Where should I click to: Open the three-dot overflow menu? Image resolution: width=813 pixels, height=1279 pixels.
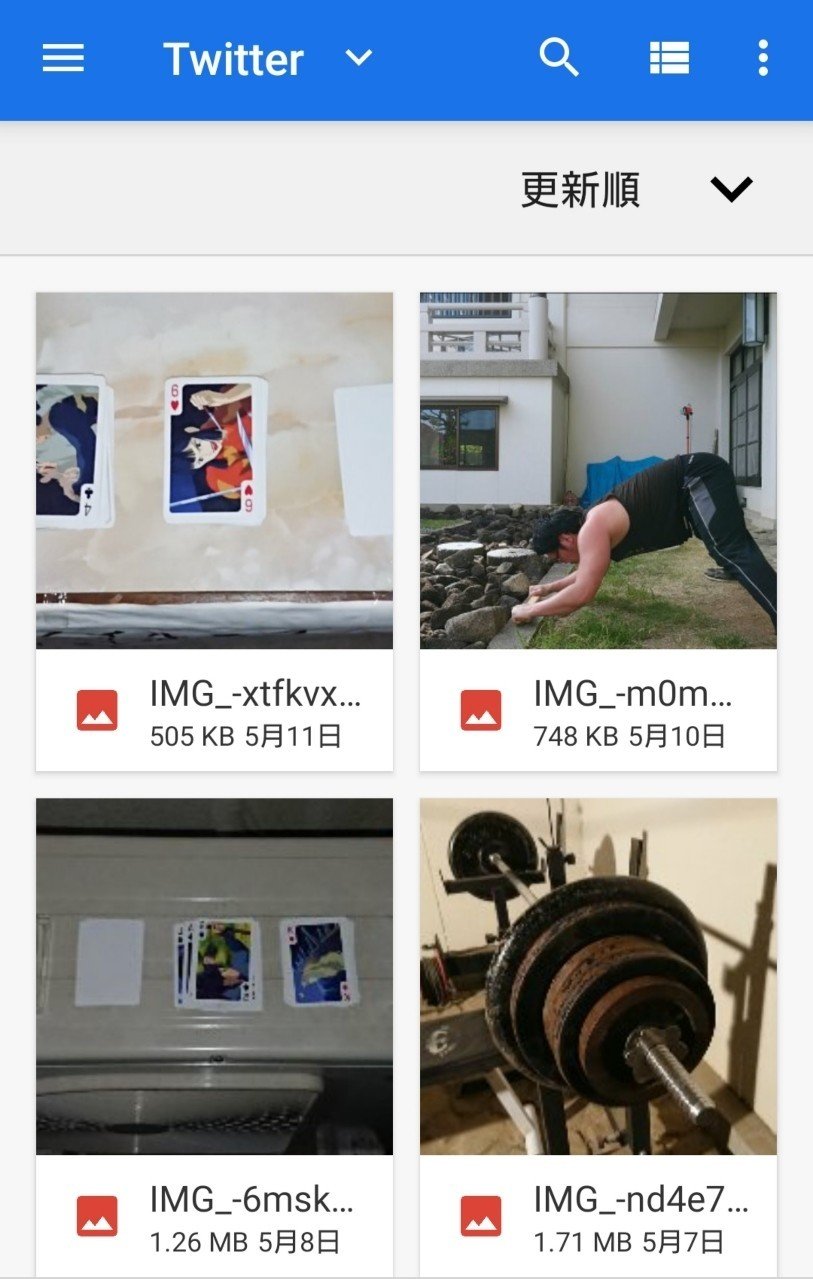pos(763,58)
